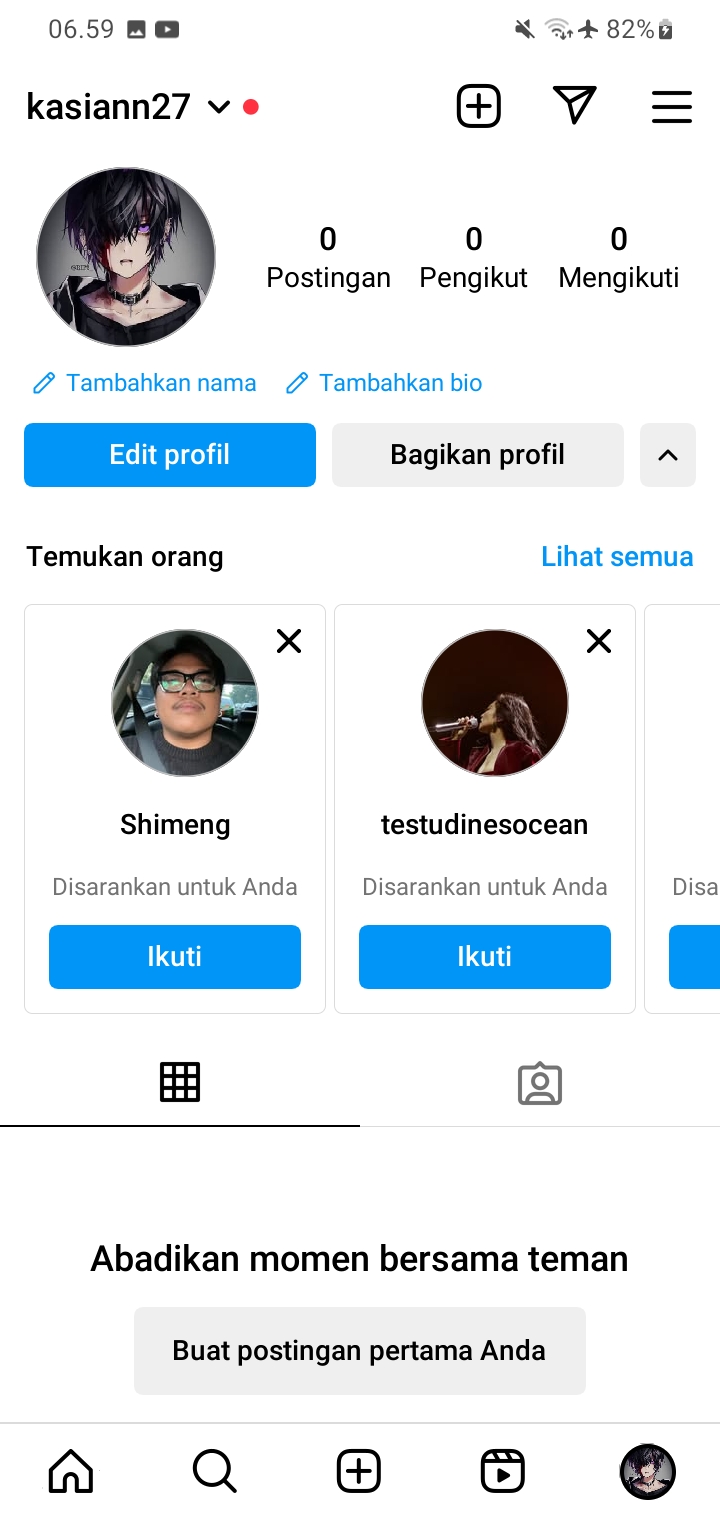Viewport: 720px width, 1520px height.
Task: Follow Shimeng with the Ikuti button
Action: point(175,957)
